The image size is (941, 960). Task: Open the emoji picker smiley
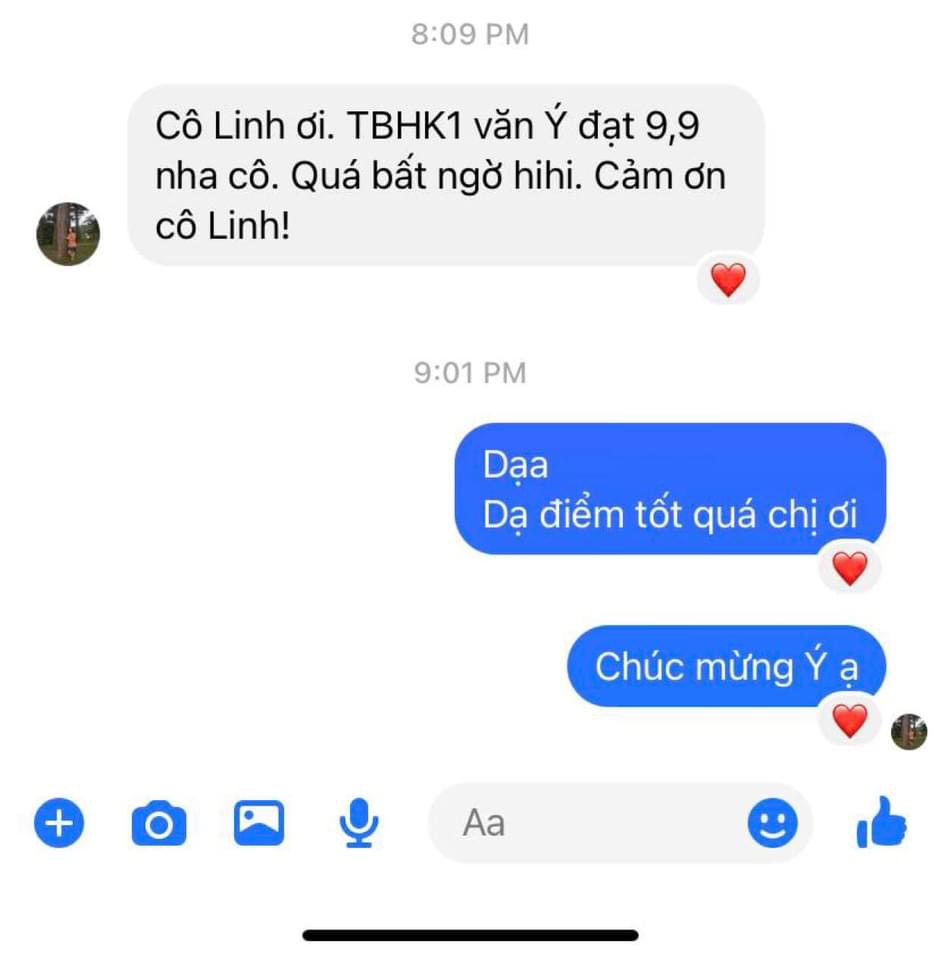tap(773, 824)
